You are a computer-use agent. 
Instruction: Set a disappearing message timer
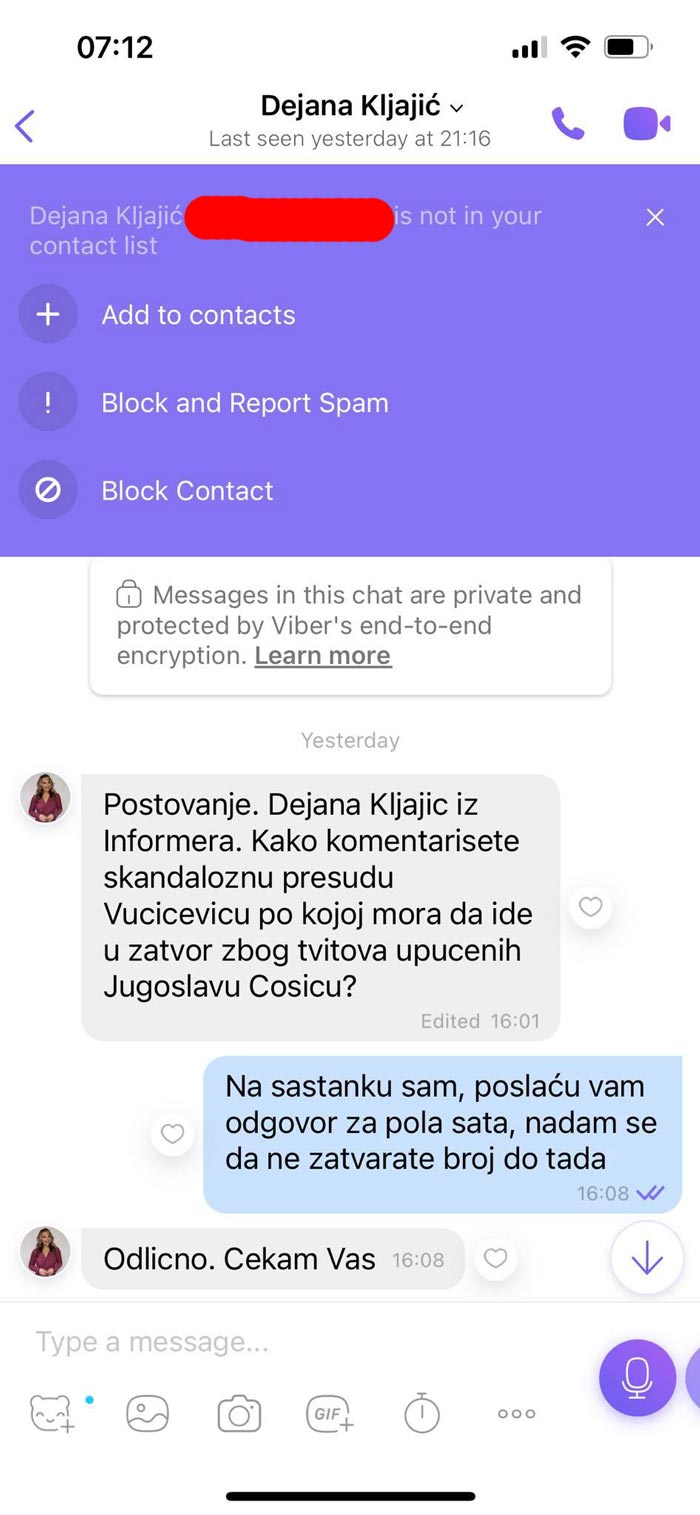(421, 1413)
